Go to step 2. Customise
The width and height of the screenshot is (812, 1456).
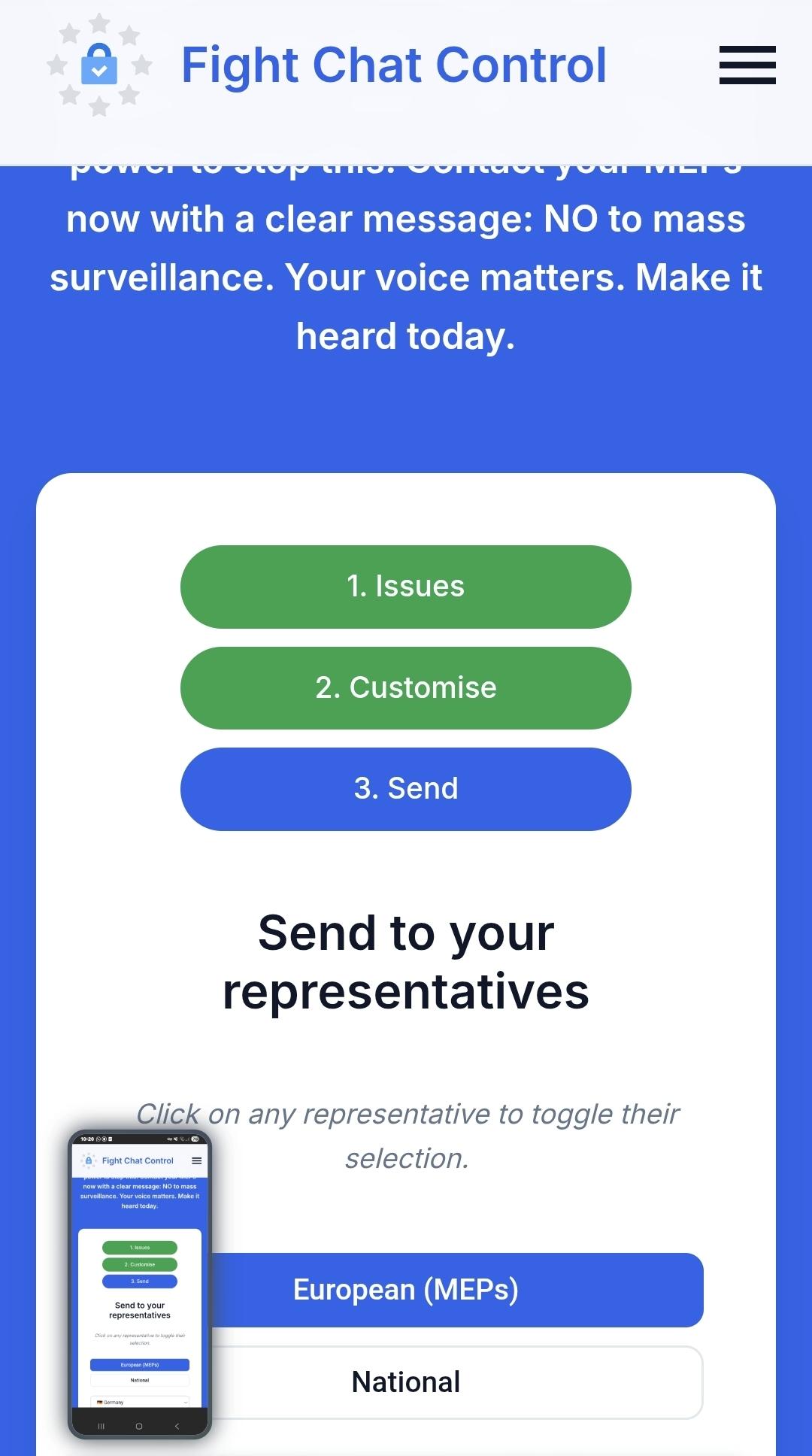pyautogui.click(x=405, y=687)
